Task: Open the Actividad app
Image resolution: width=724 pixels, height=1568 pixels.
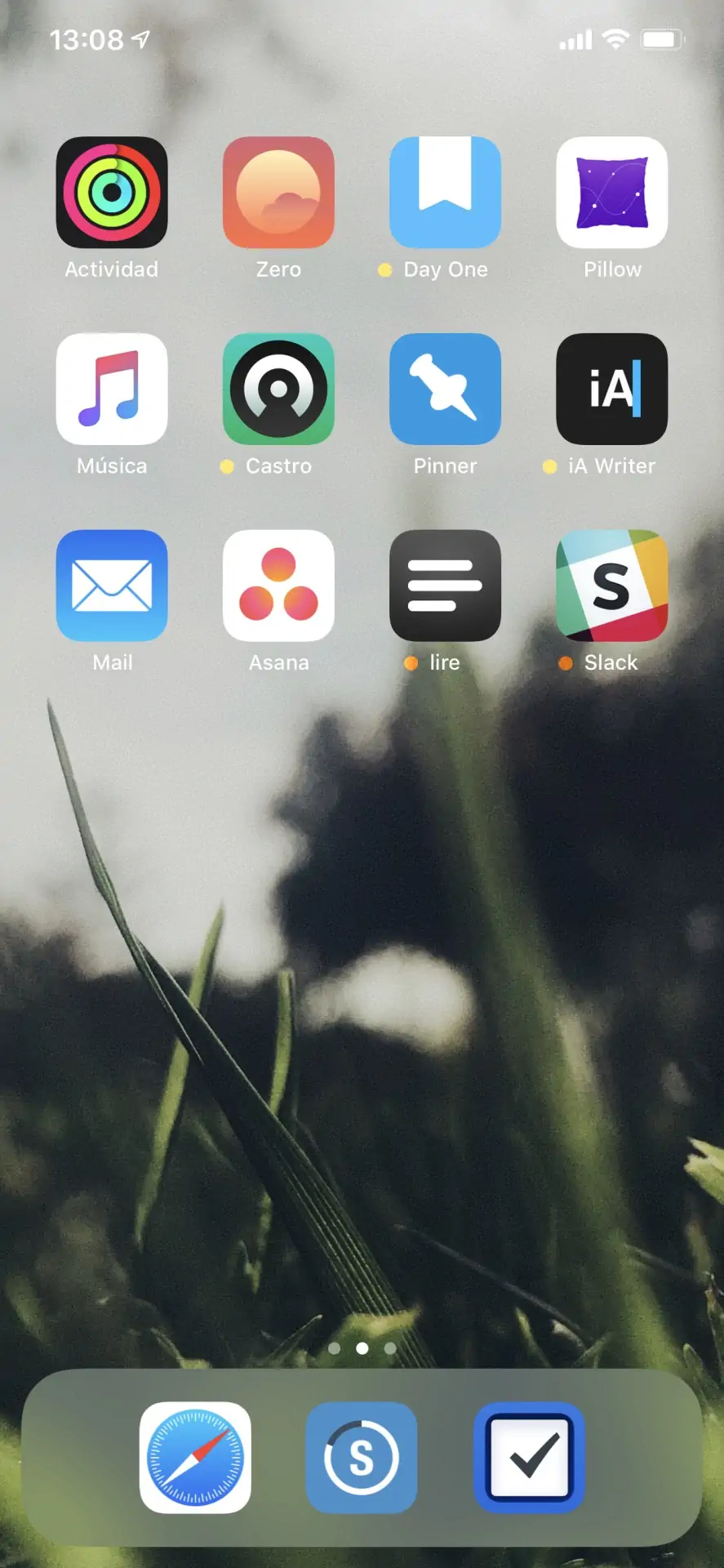Action: [x=112, y=193]
